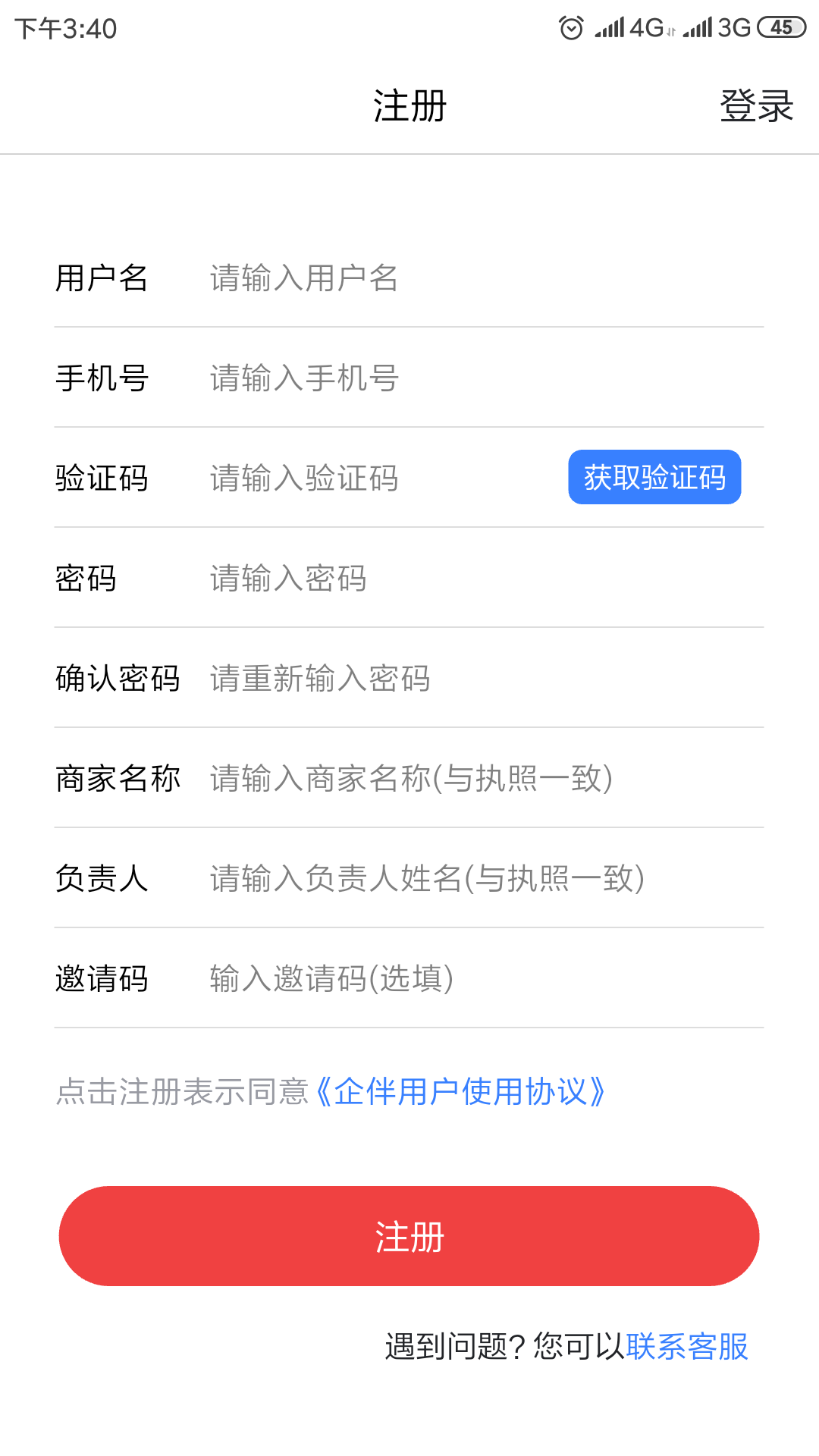819x1456 pixels.
Task: Submit with the red 注册 button
Action: (409, 1236)
